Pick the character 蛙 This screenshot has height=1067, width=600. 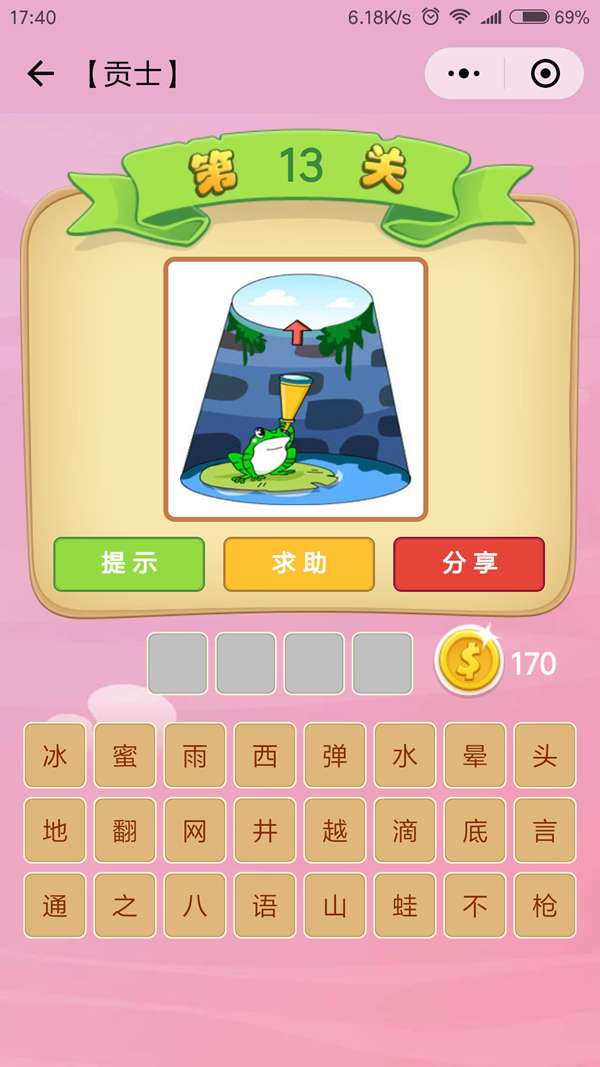click(x=405, y=905)
